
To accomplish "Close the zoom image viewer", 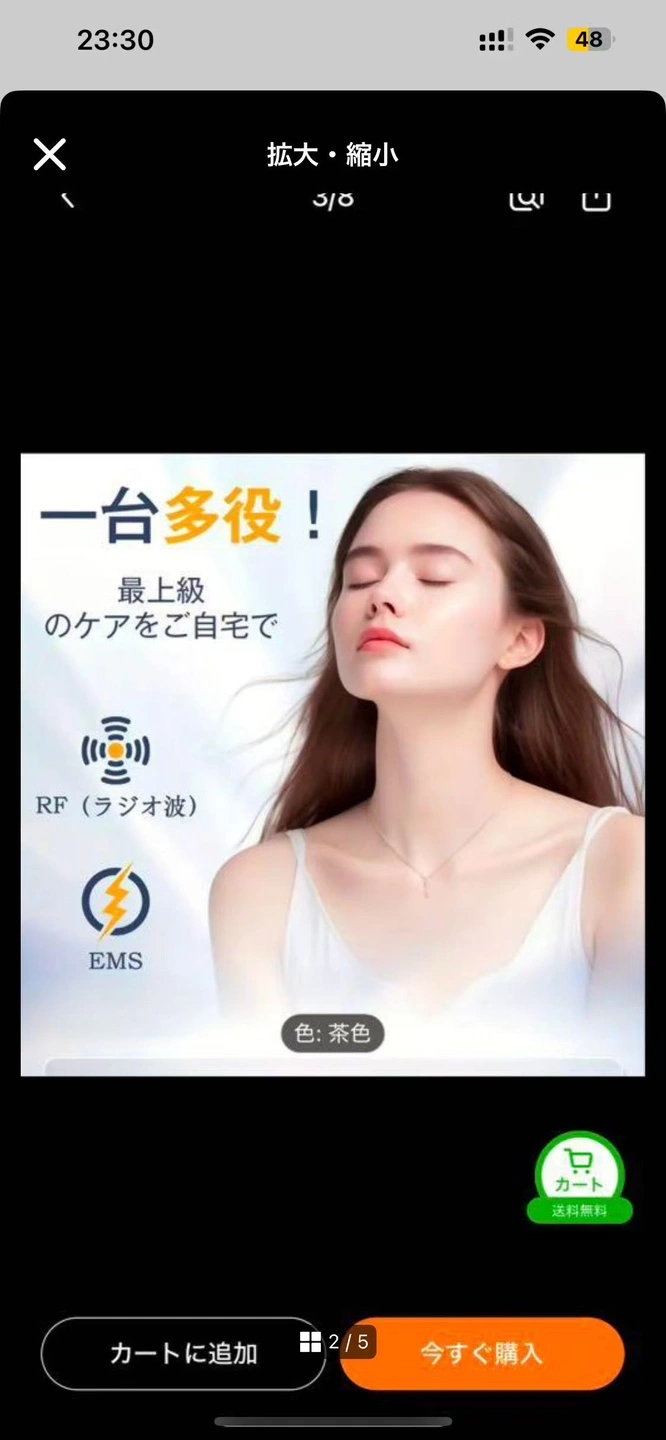I will 49,155.
